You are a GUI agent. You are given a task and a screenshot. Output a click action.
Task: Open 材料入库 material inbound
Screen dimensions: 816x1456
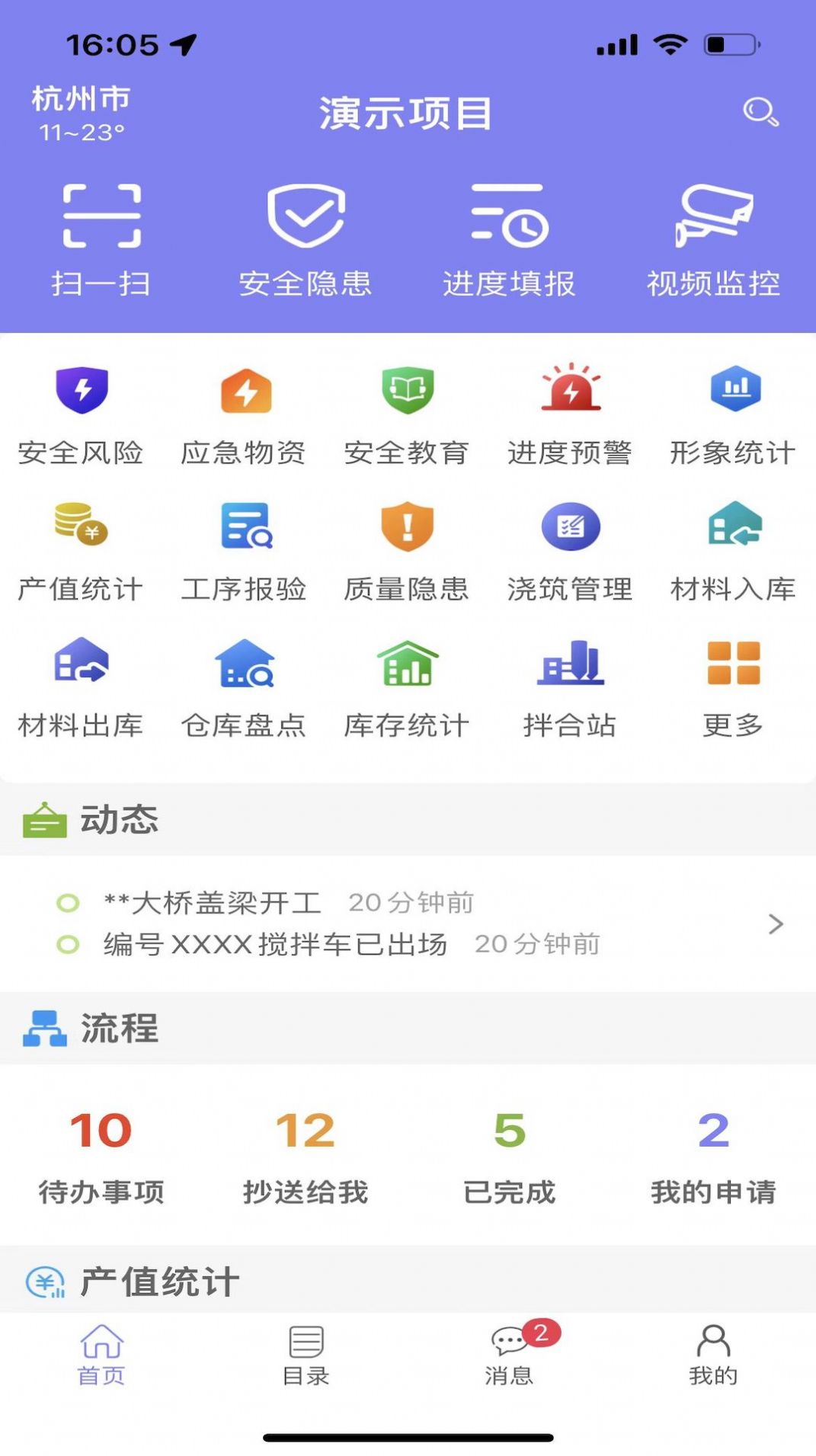(x=734, y=549)
